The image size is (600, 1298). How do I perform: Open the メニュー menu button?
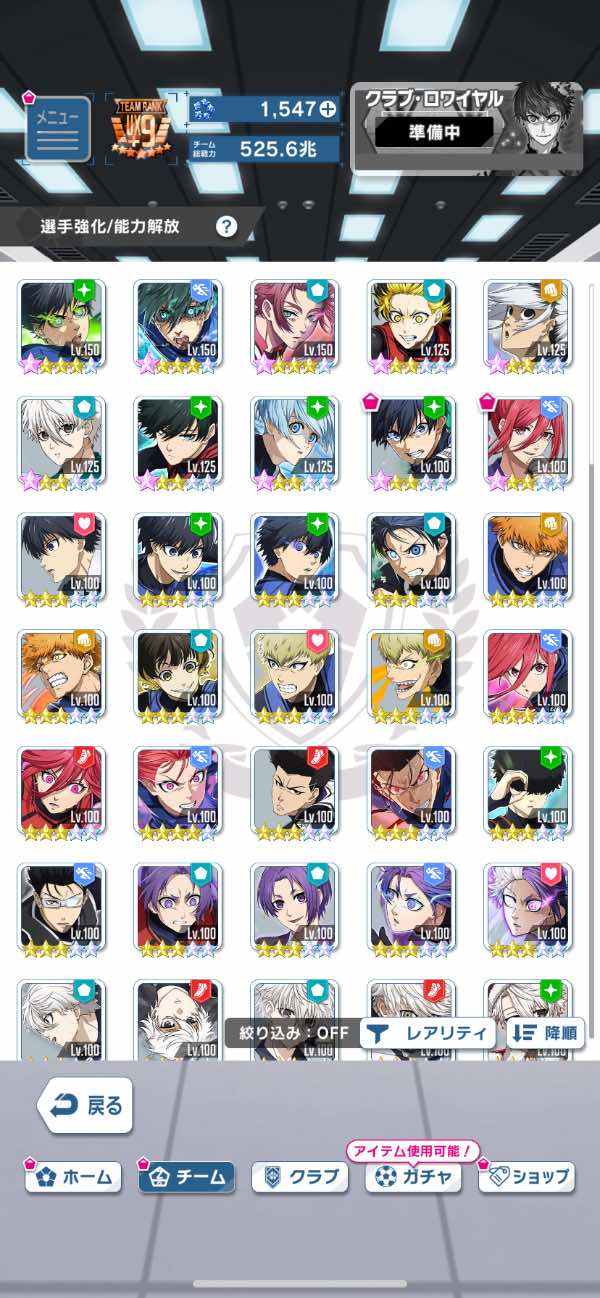(57, 128)
